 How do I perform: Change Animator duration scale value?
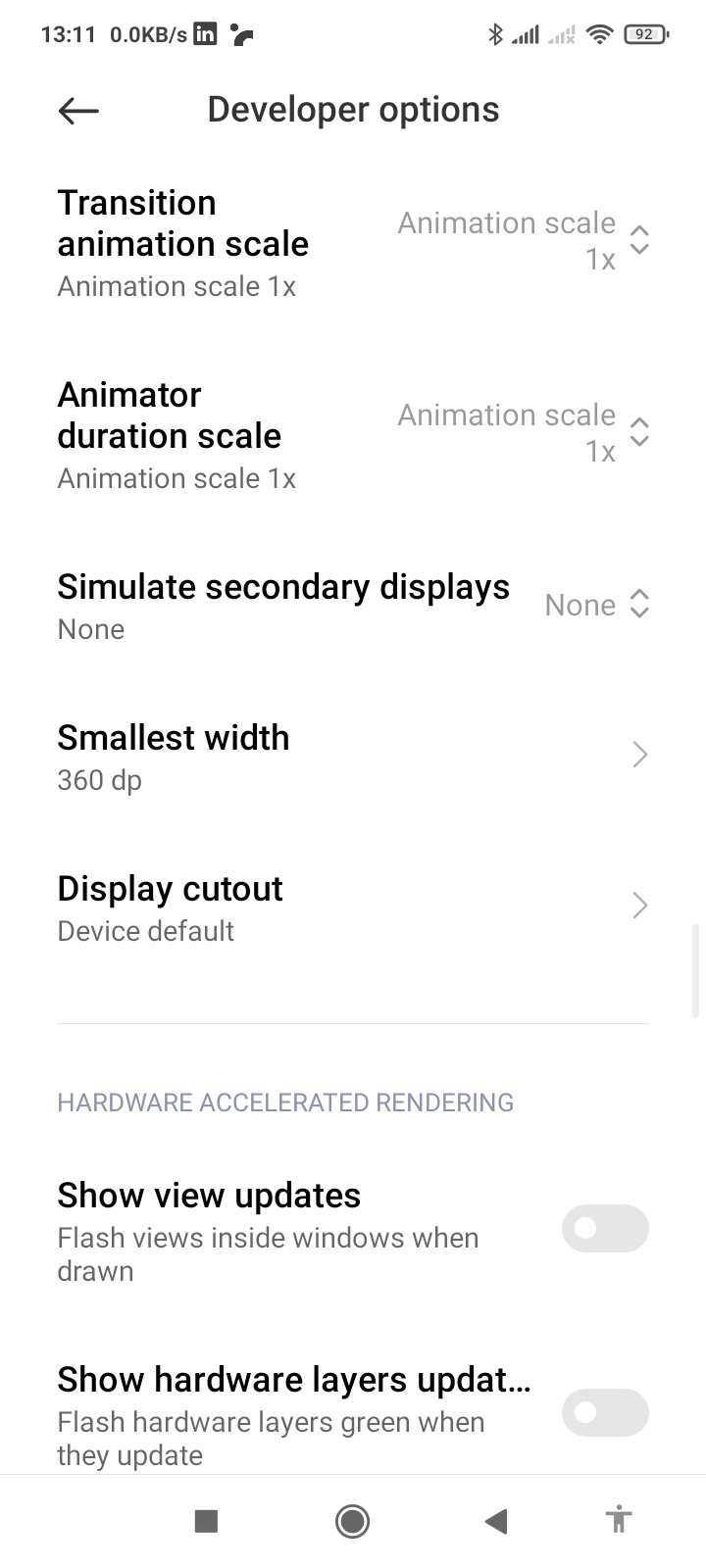(524, 433)
